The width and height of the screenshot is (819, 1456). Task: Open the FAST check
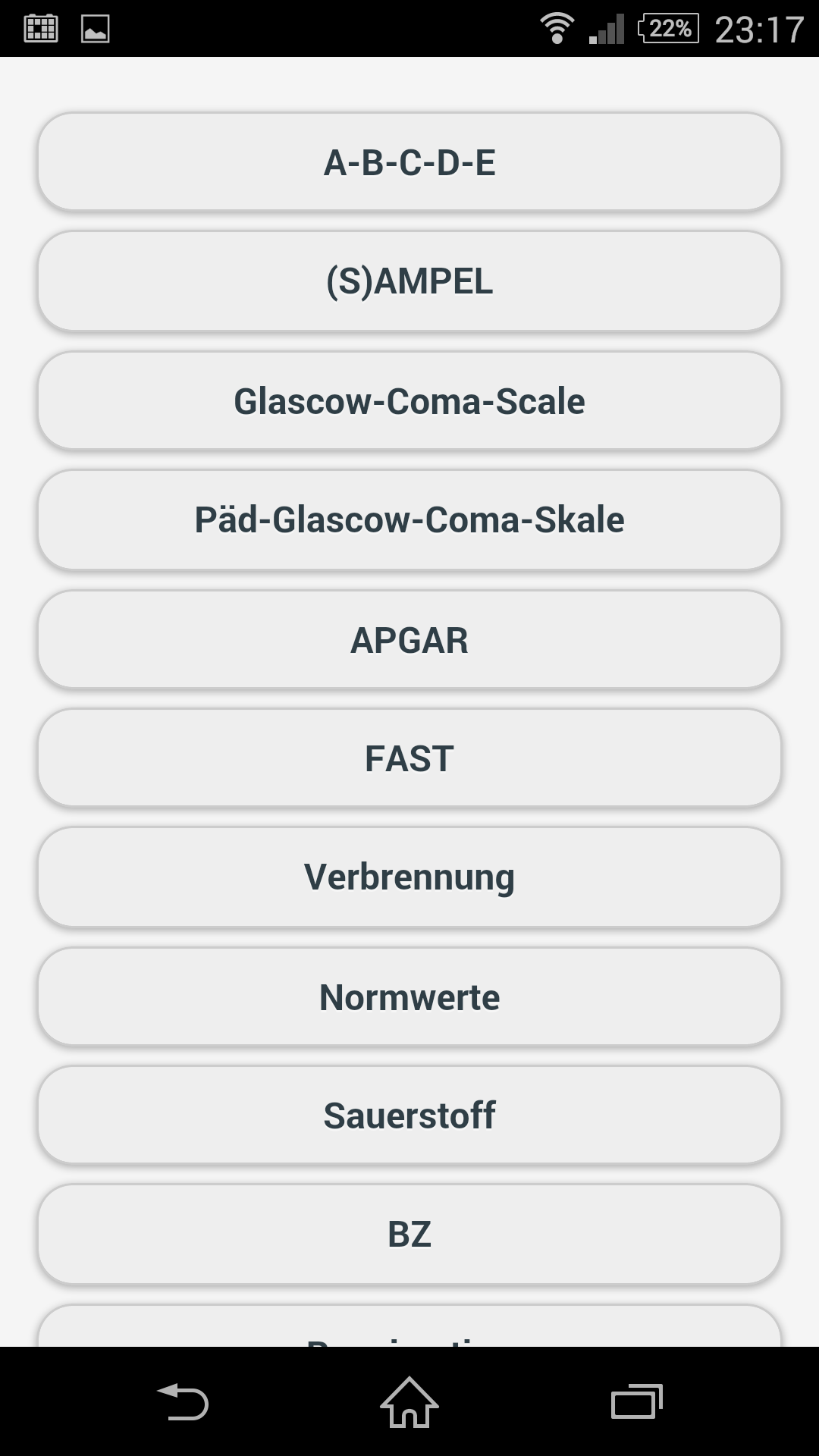pyautogui.click(x=409, y=758)
